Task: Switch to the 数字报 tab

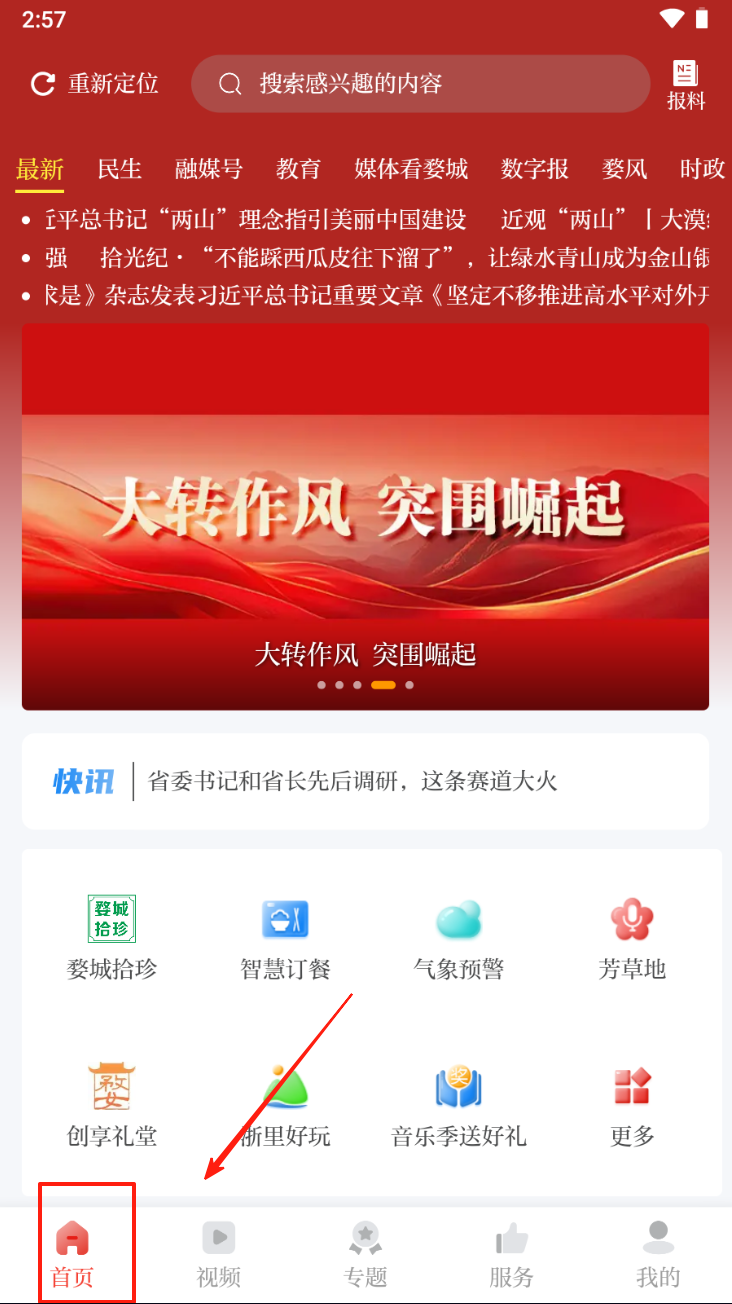Action: (x=535, y=169)
